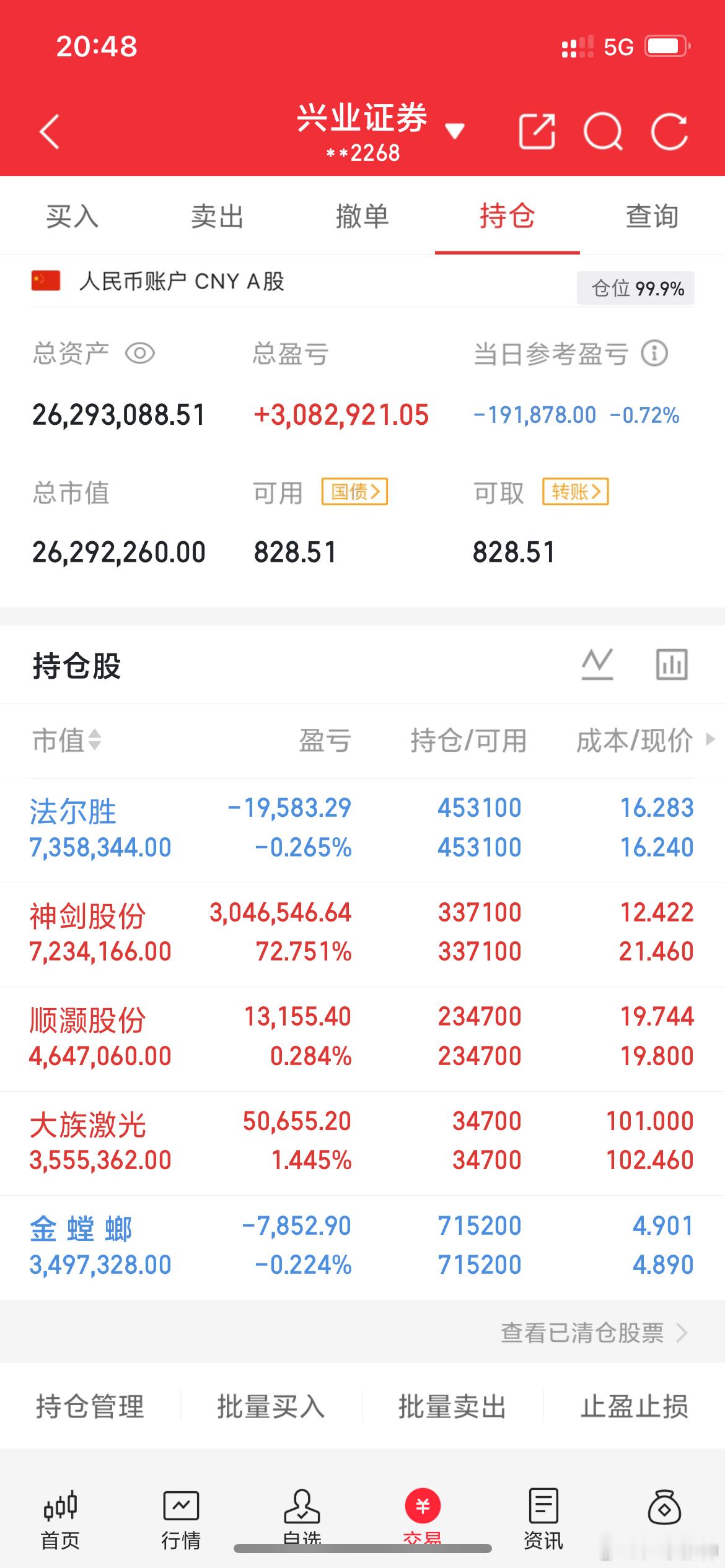725x1568 pixels.
Task: Switch to the 卖出 tab
Action: tap(217, 216)
